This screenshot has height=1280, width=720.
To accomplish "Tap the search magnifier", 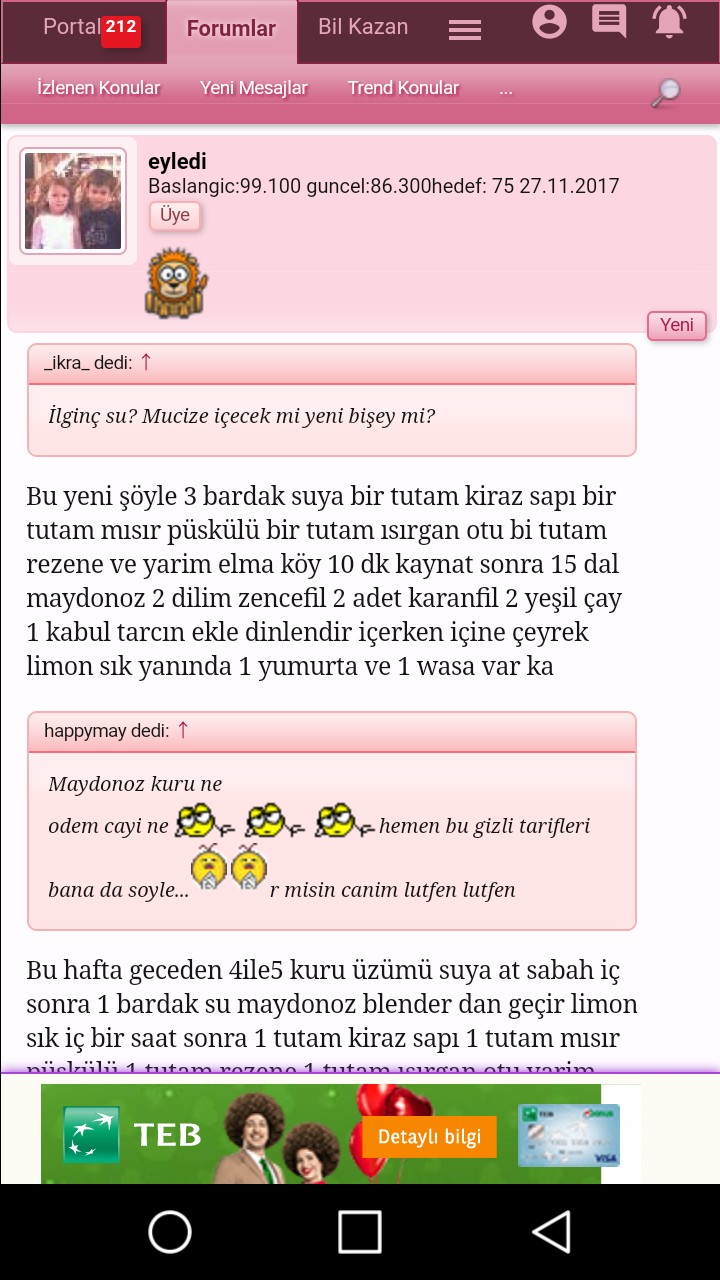I will click(x=665, y=93).
